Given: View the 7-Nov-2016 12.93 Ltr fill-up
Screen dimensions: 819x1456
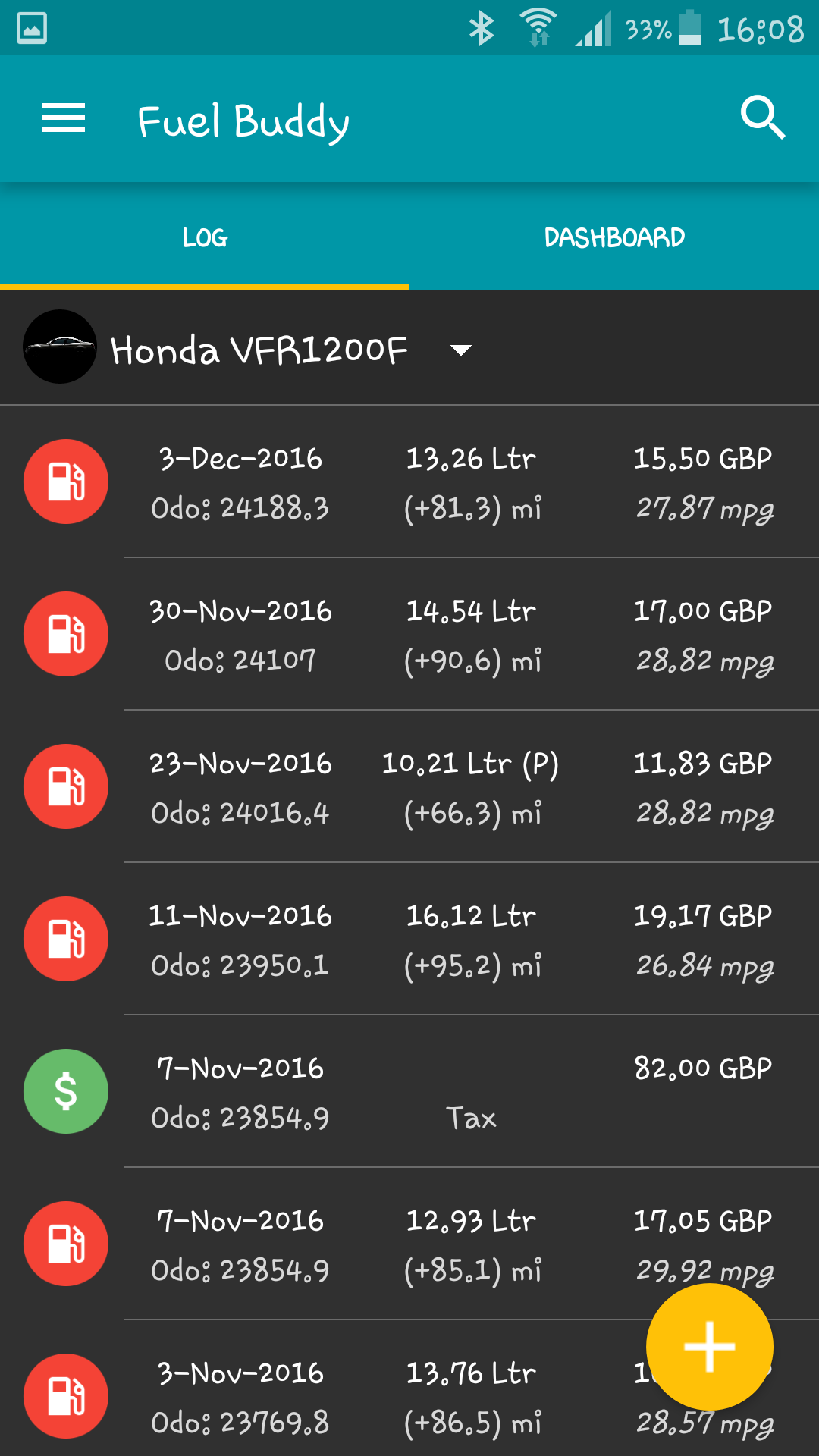Looking at the screenshot, I should [409, 1244].
